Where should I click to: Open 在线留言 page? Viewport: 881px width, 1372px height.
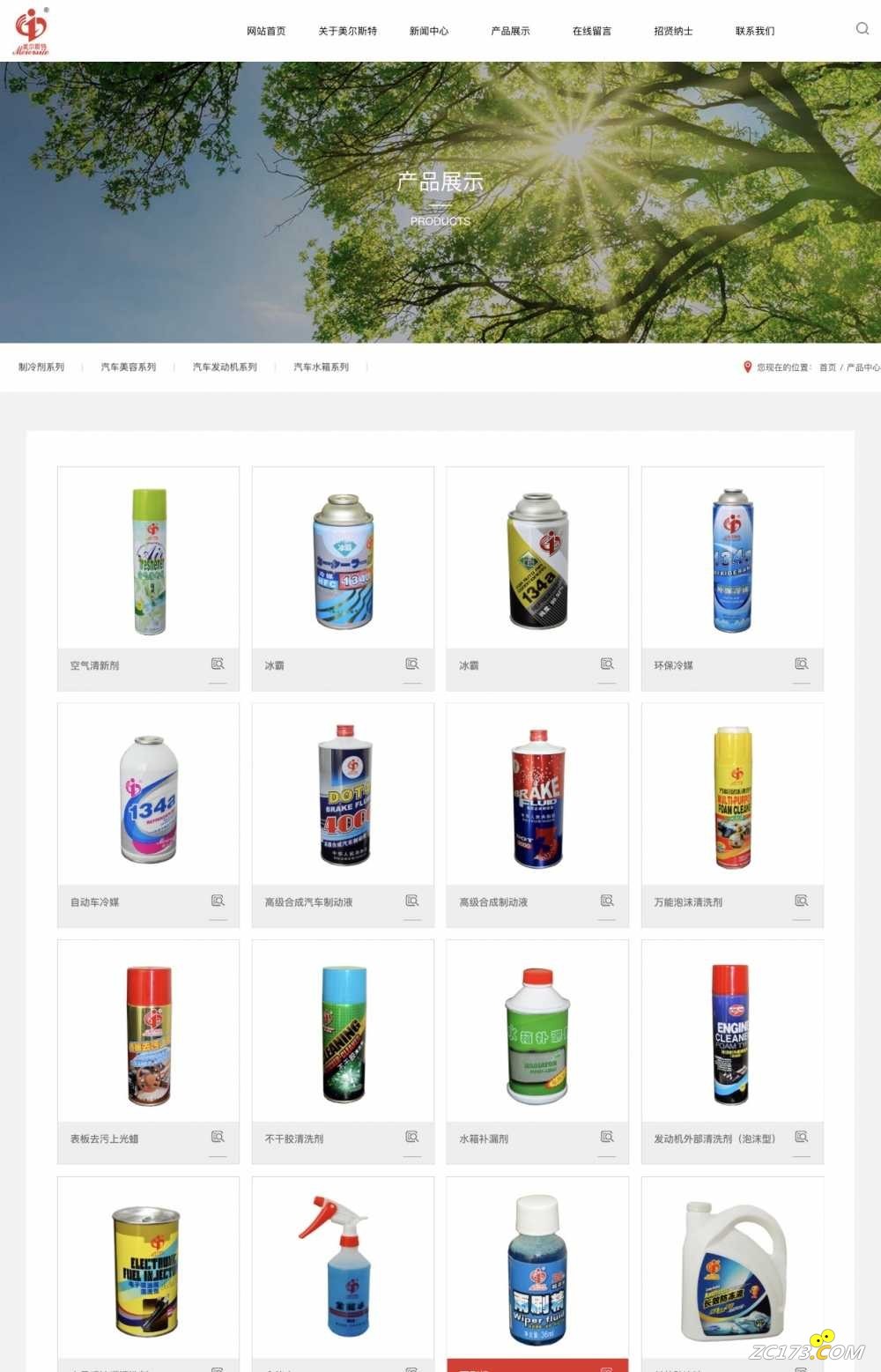[x=591, y=31]
